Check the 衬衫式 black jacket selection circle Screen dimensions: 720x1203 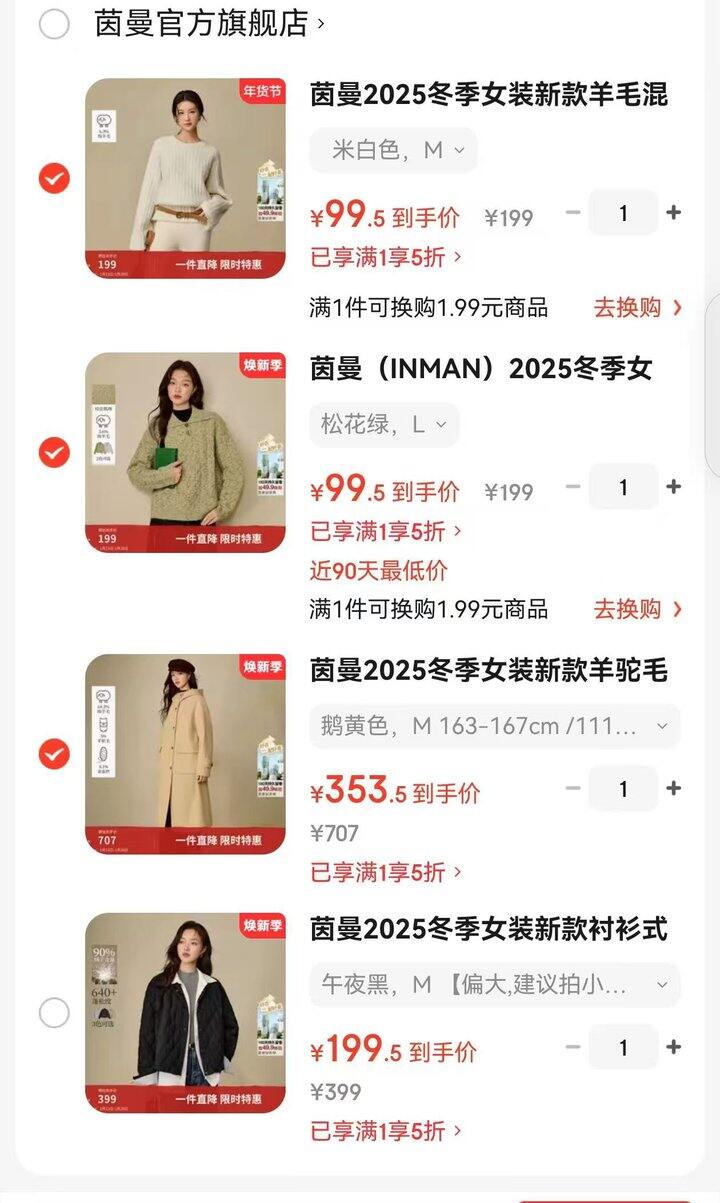click(55, 1010)
